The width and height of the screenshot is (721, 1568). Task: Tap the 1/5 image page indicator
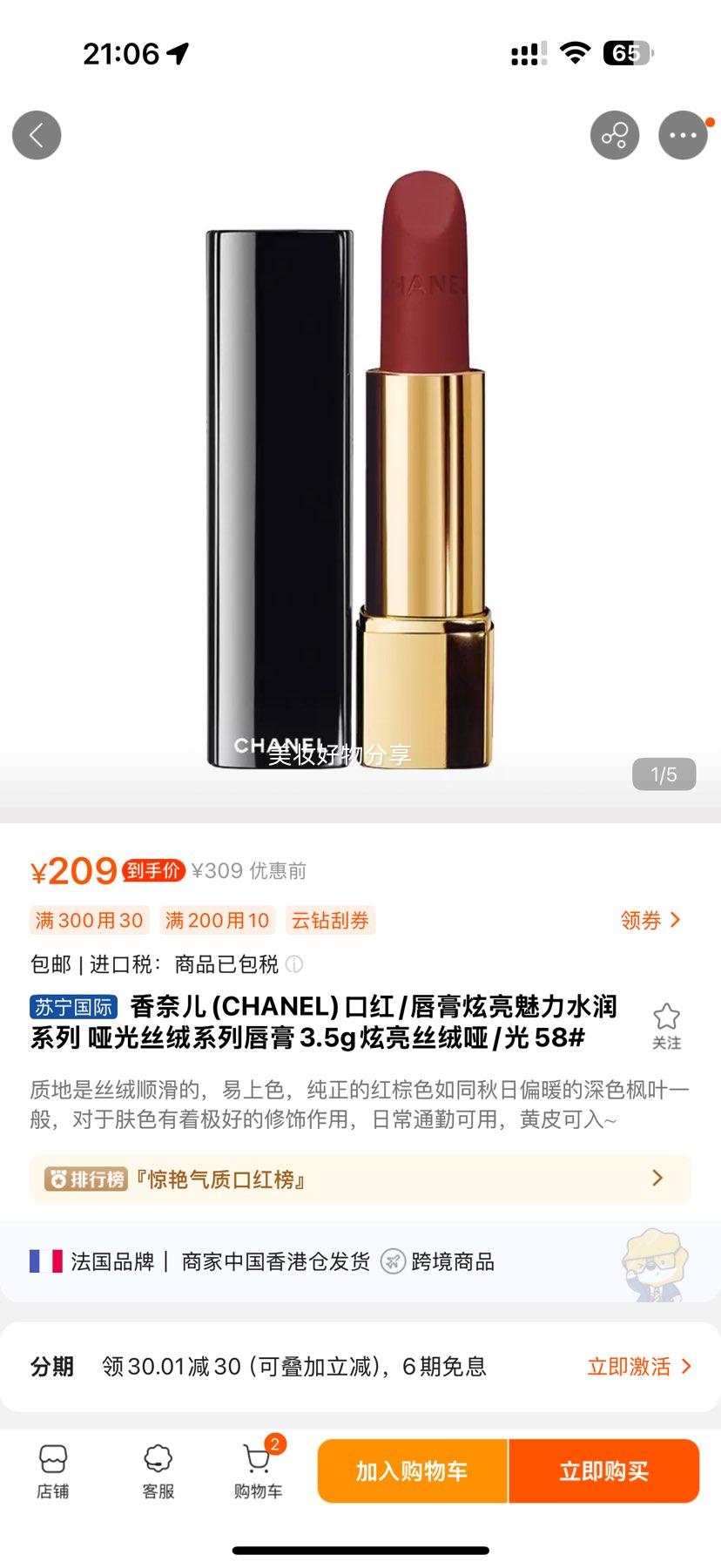point(662,774)
